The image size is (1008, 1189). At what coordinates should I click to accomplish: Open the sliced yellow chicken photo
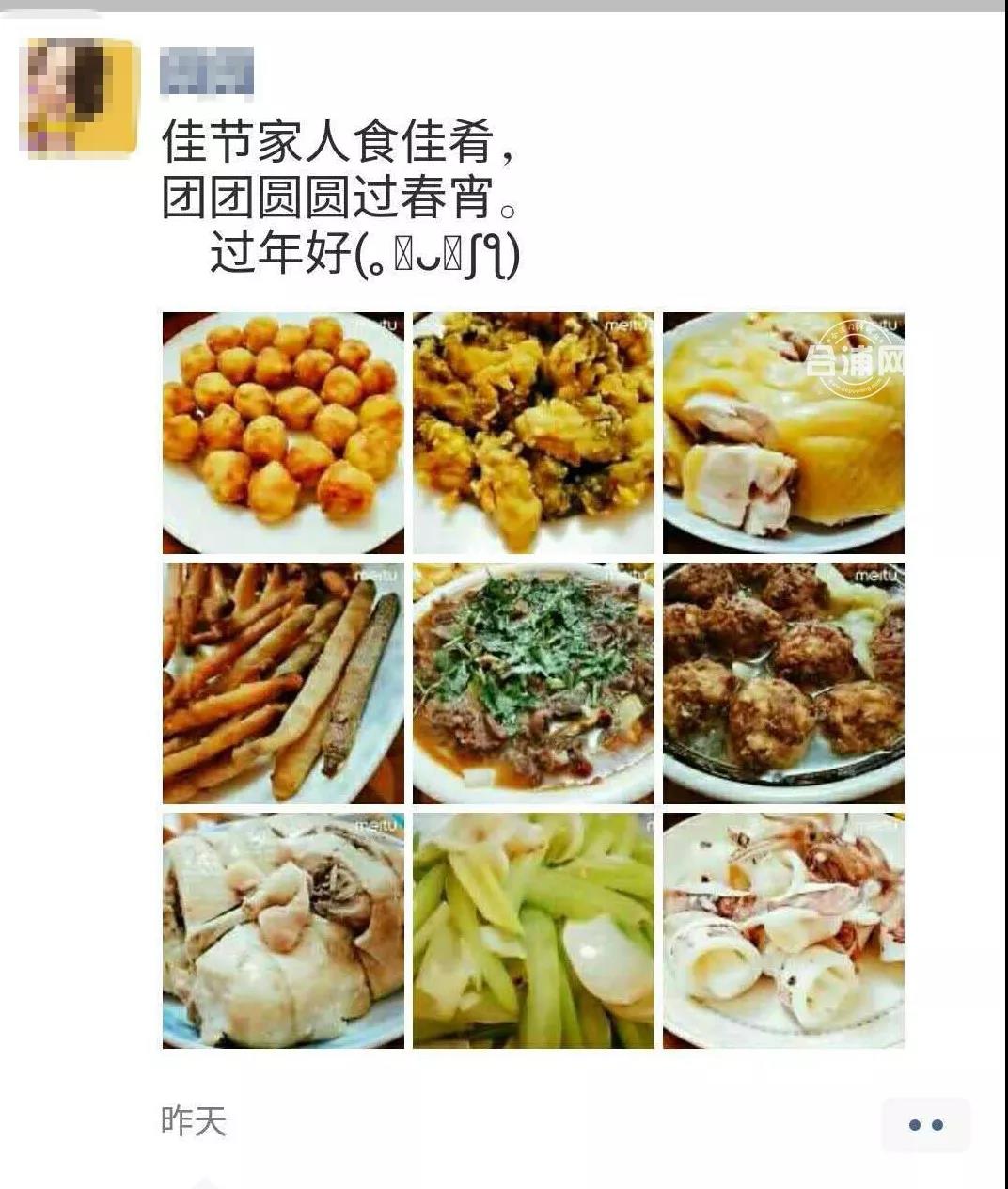click(x=783, y=433)
